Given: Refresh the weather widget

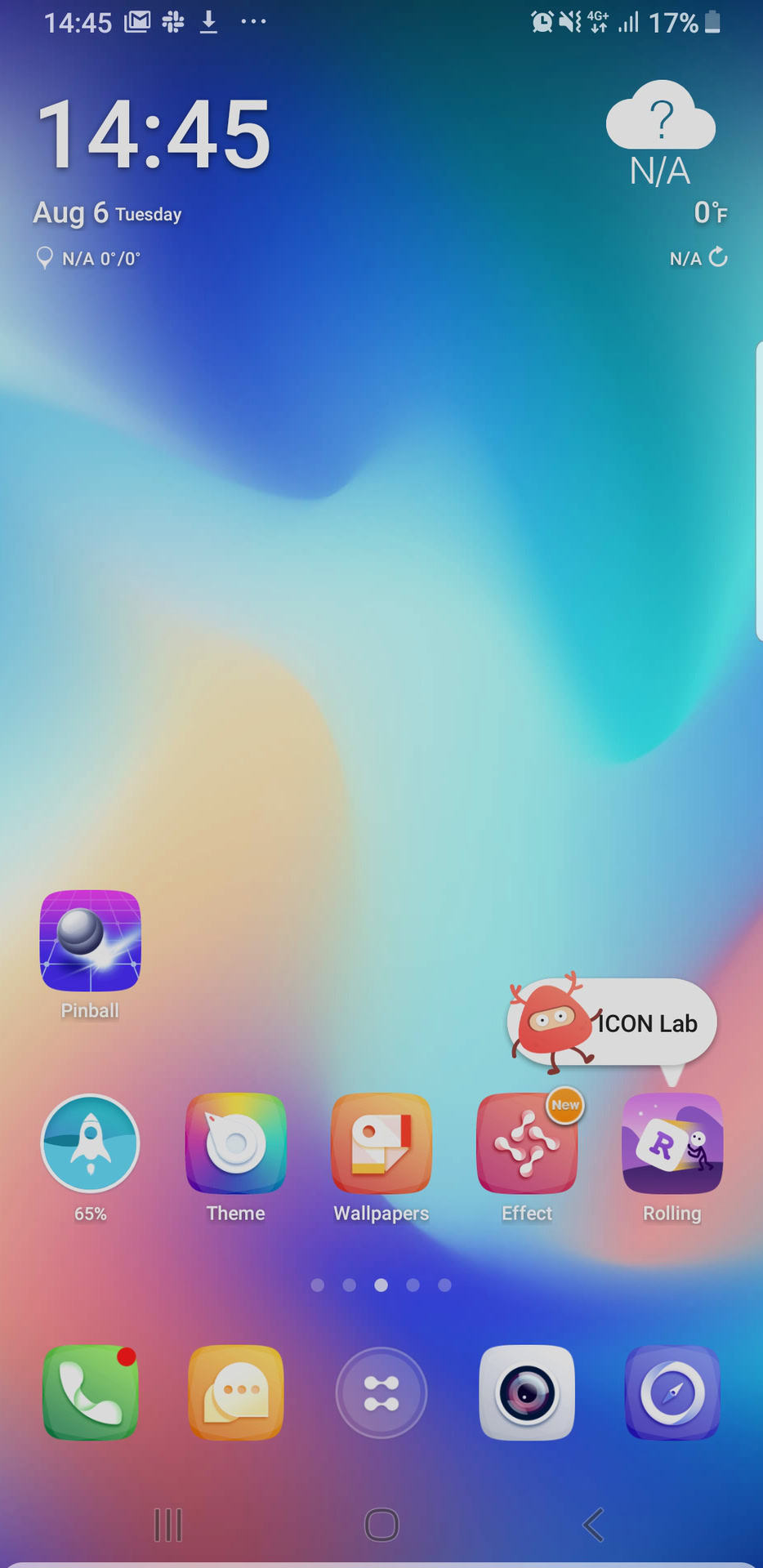Looking at the screenshot, I should point(718,257).
